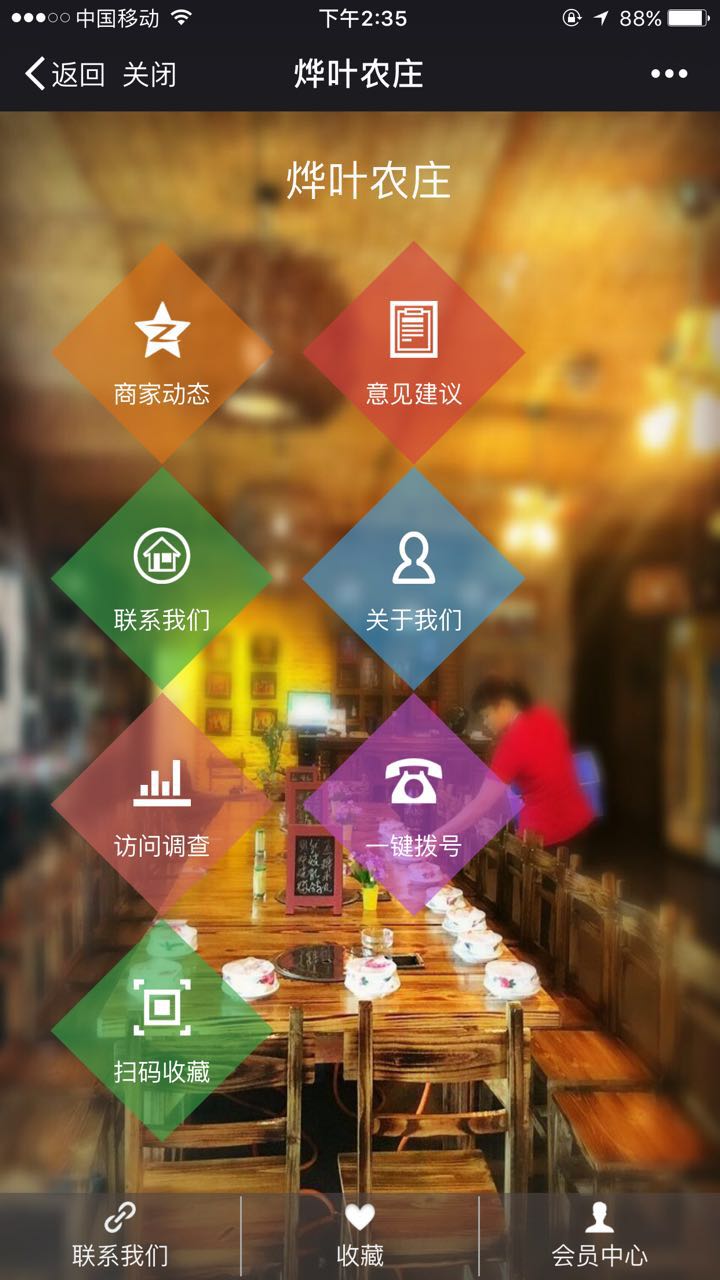Open the 商家动态 tile
This screenshot has width=720, height=1280.
click(x=162, y=354)
